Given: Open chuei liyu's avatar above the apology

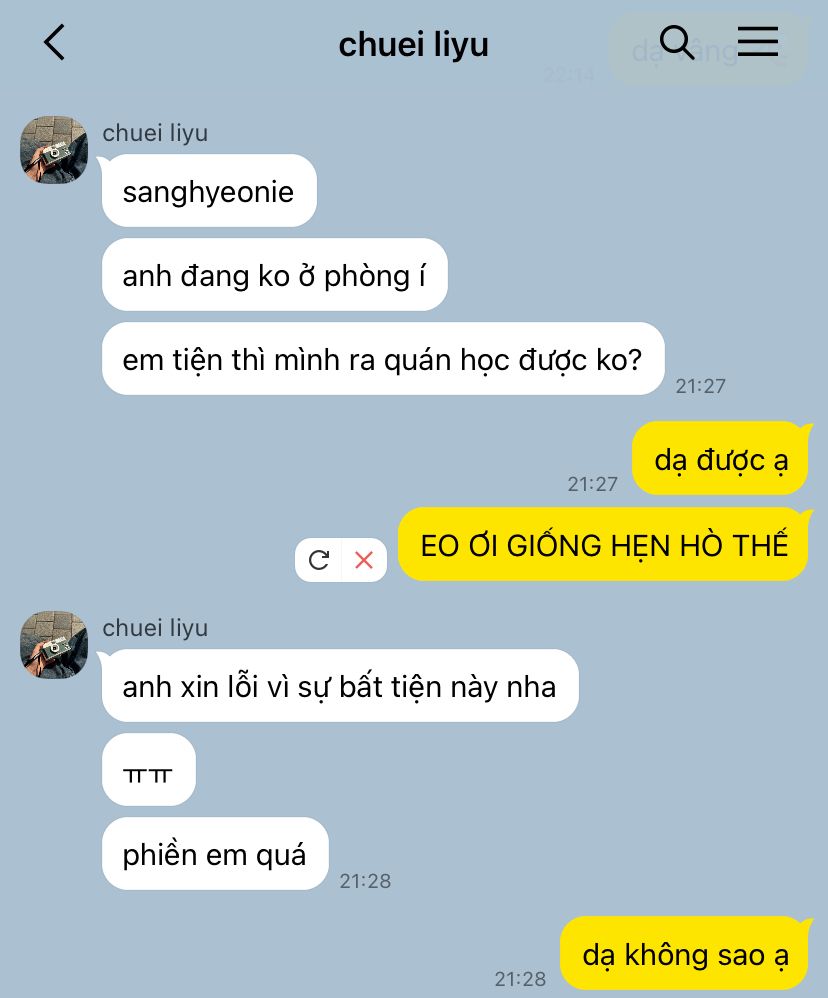Looking at the screenshot, I should (x=54, y=645).
